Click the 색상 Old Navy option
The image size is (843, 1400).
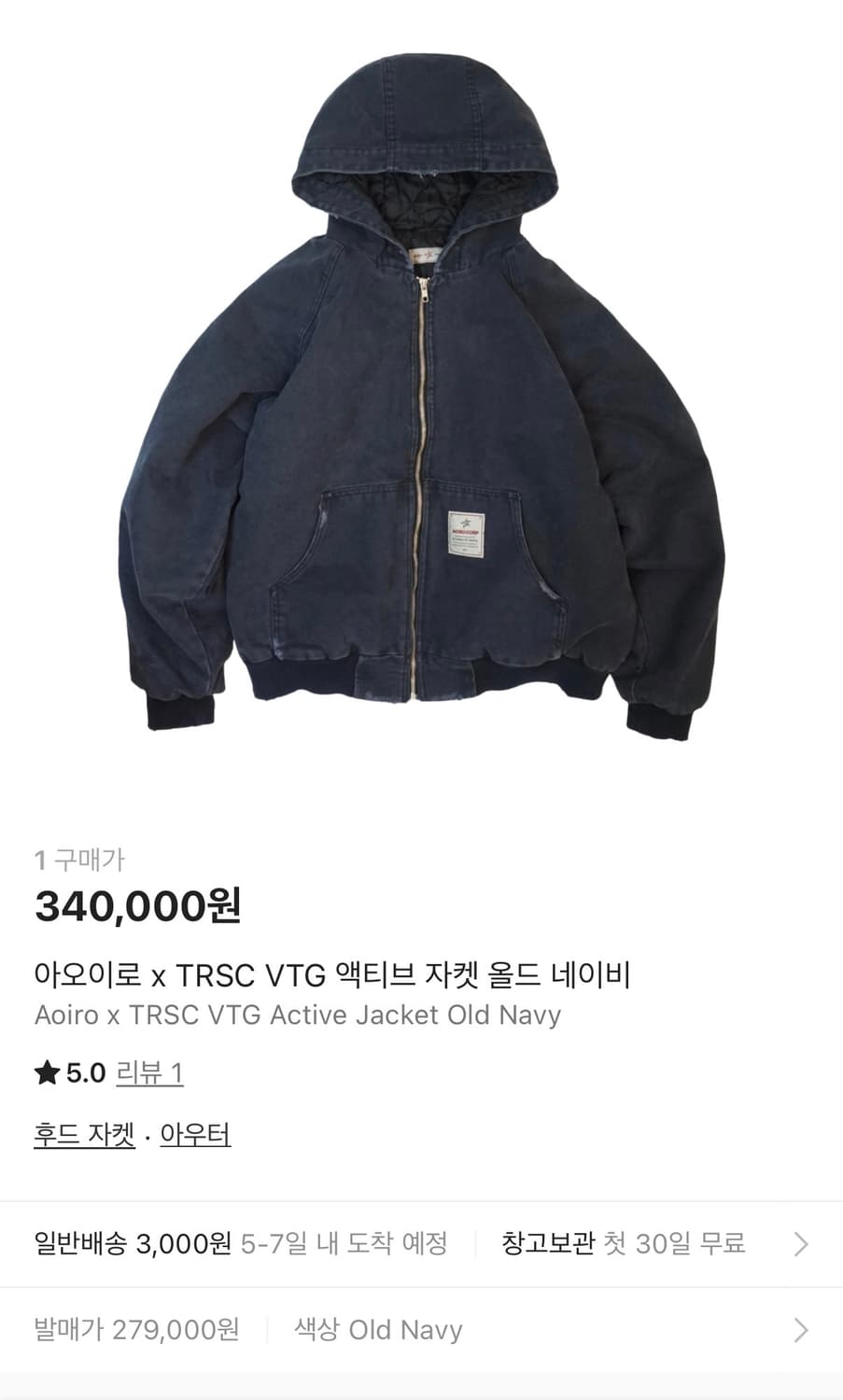[378, 1329]
